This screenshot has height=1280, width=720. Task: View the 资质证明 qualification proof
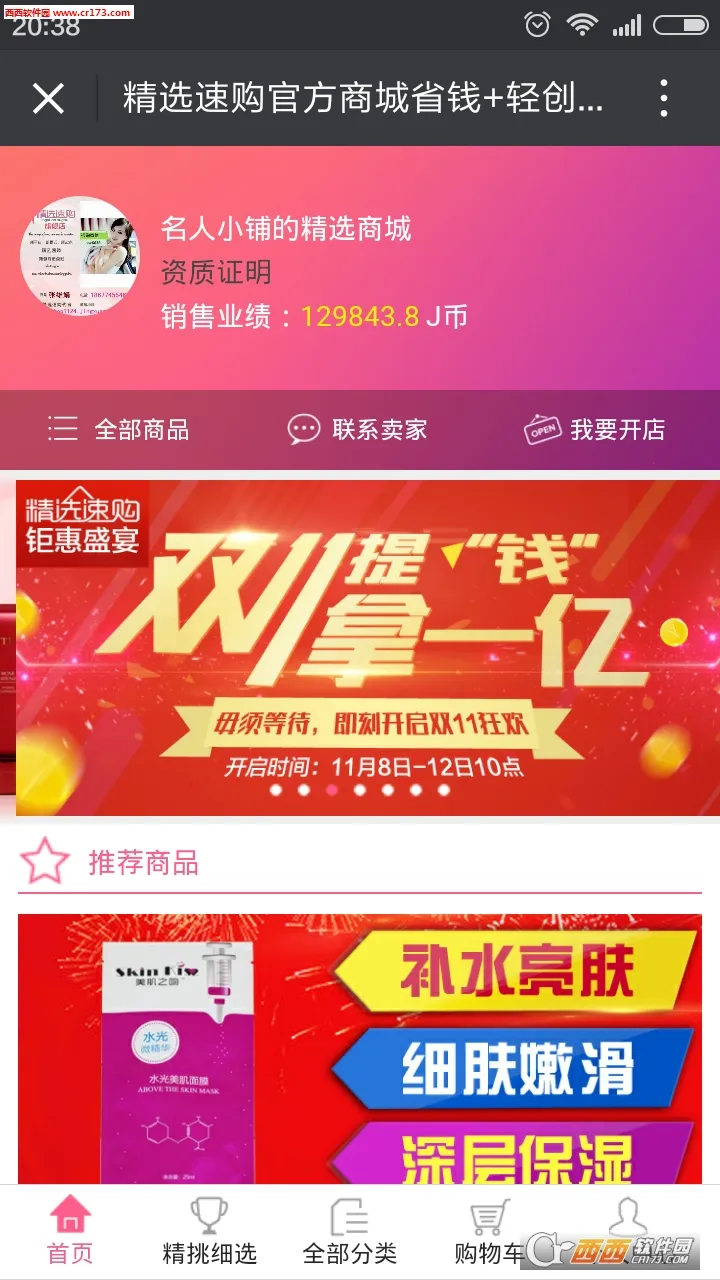coord(216,272)
